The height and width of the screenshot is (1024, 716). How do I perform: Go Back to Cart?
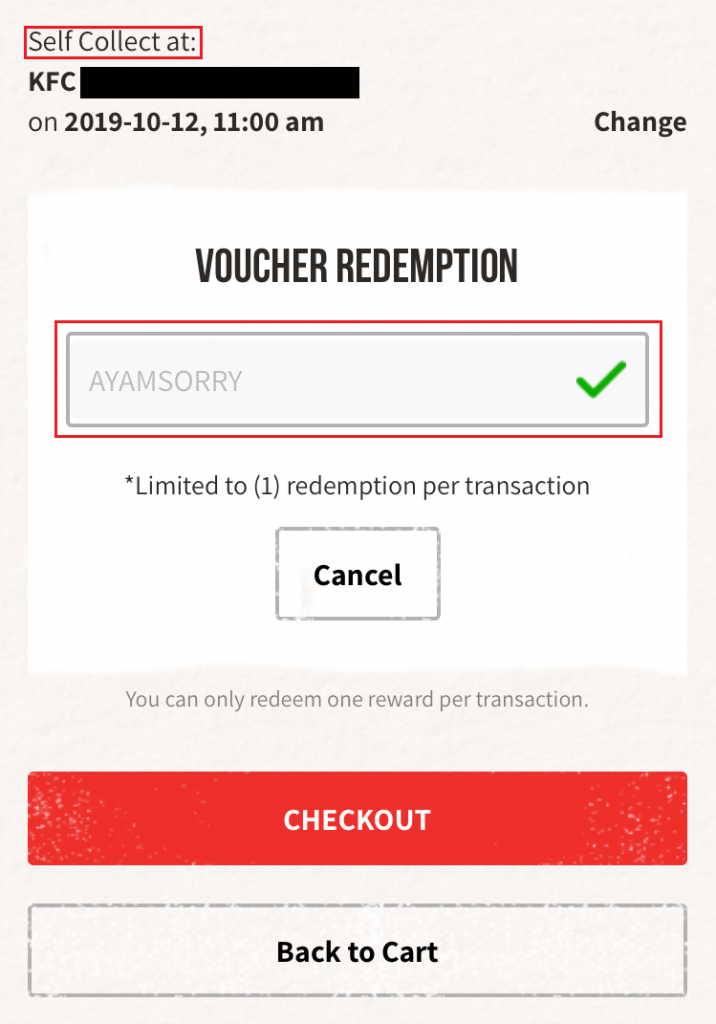pyautogui.click(x=357, y=951)
